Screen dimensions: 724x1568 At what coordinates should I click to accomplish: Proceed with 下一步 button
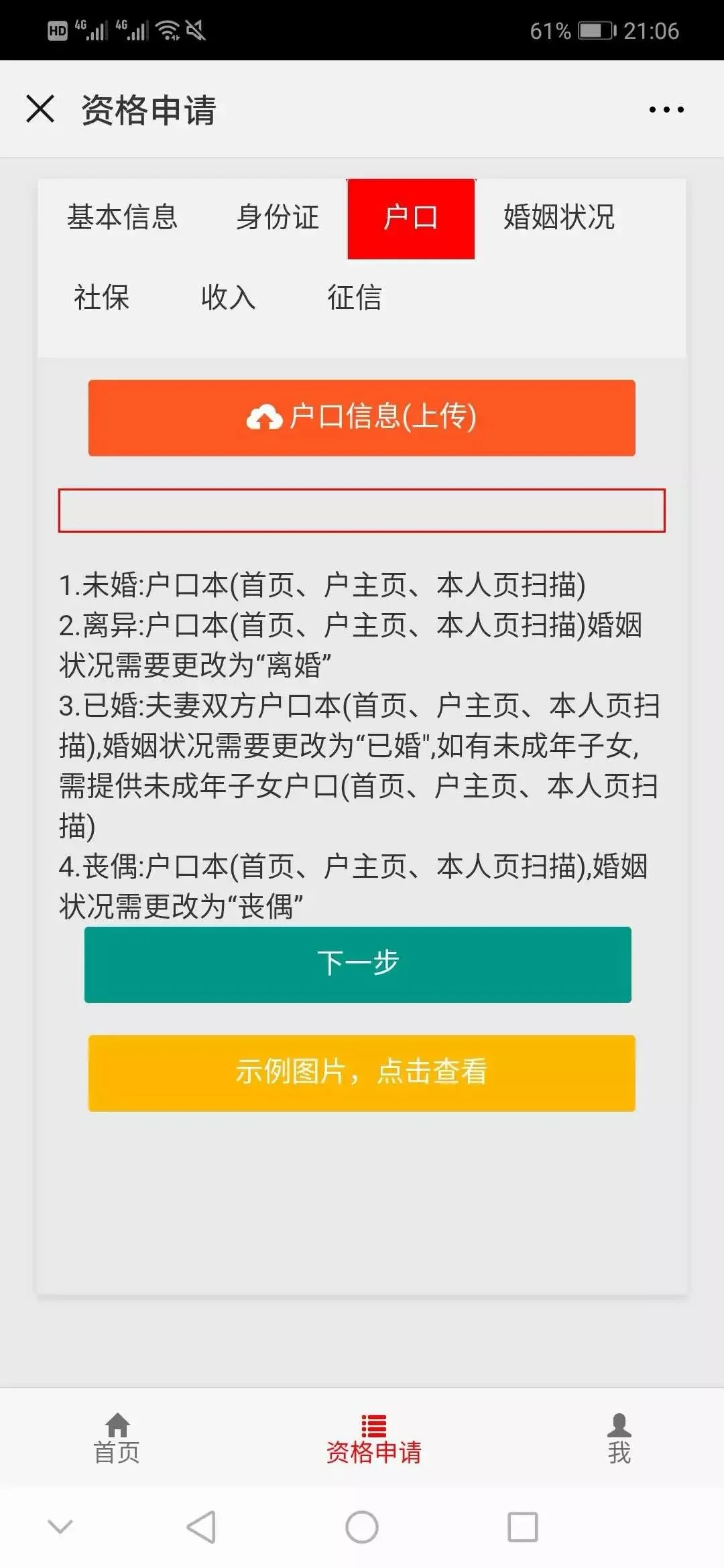[358, 964]
